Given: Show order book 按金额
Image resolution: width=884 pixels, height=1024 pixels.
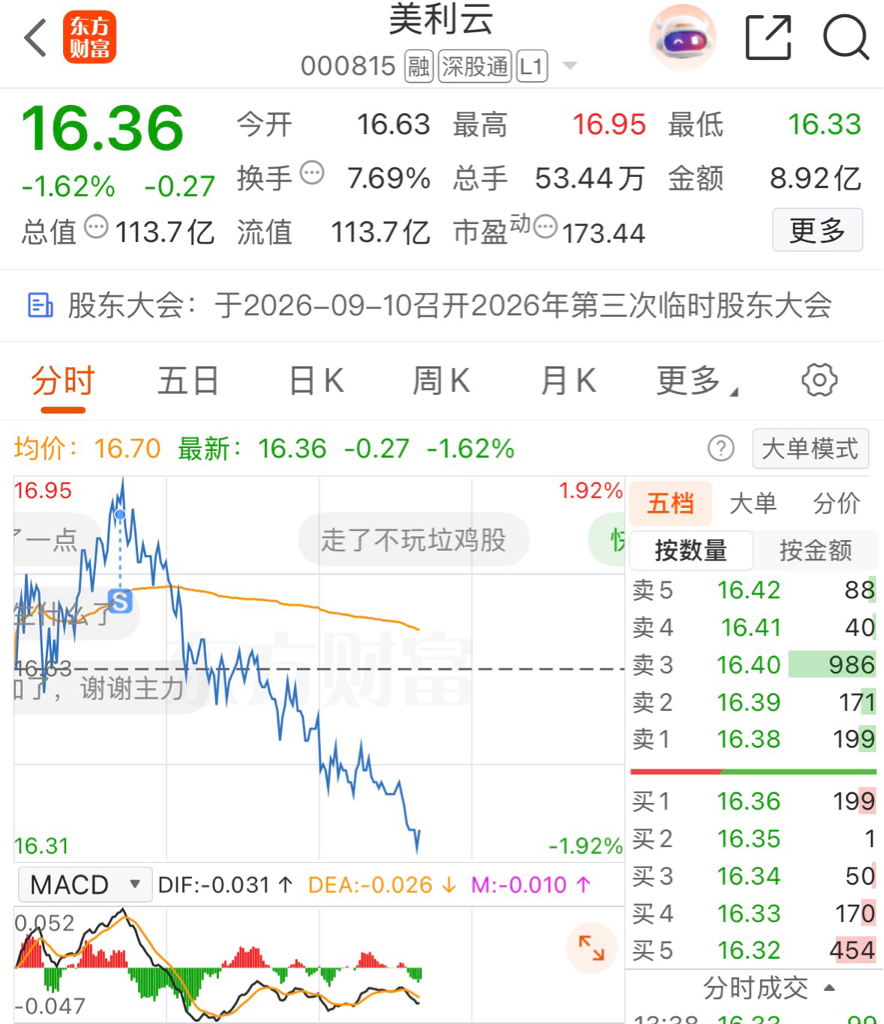Looking at the screenshot, I should pos(815,551).
